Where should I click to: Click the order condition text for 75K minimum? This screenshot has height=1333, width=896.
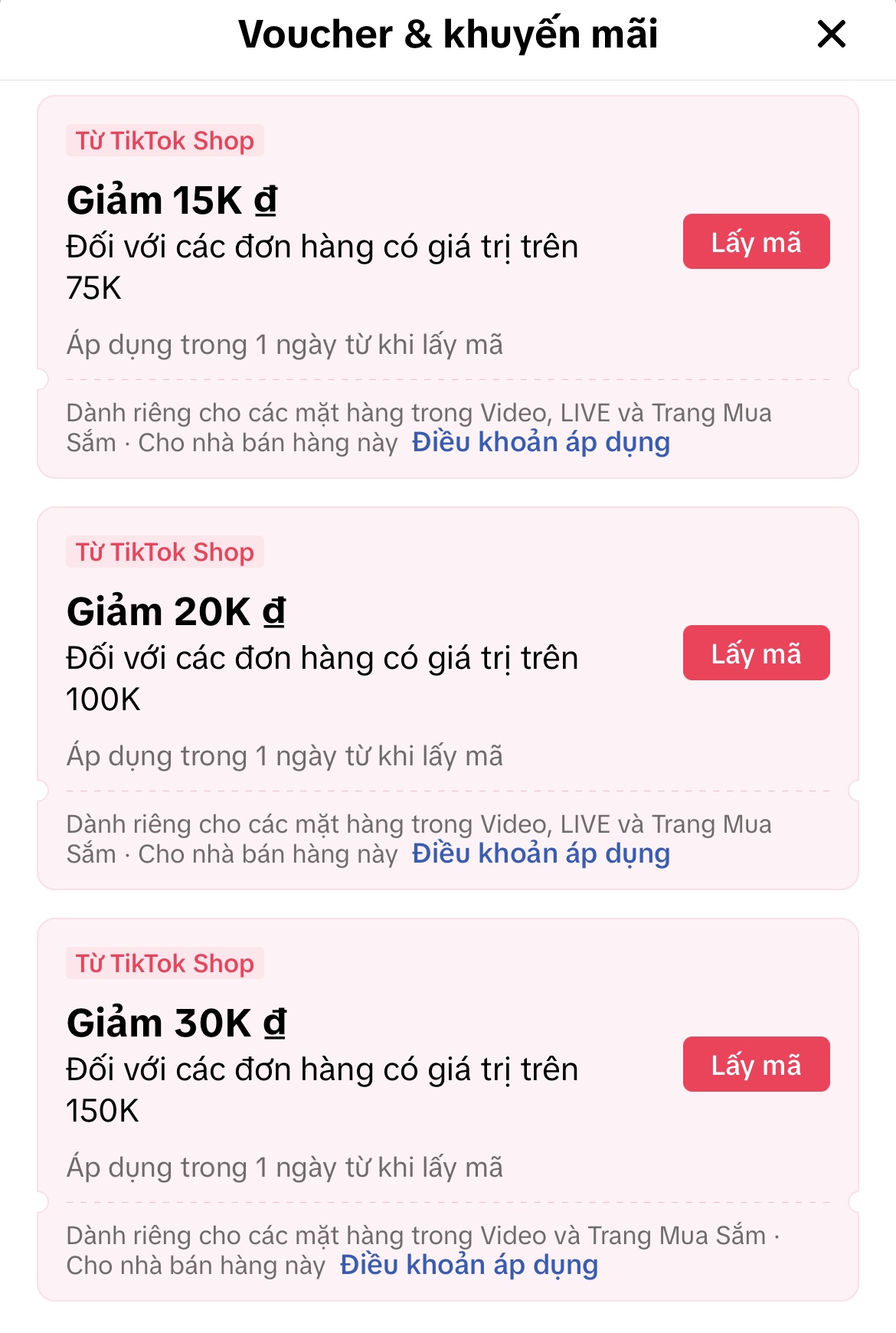(x=322, y=264)
